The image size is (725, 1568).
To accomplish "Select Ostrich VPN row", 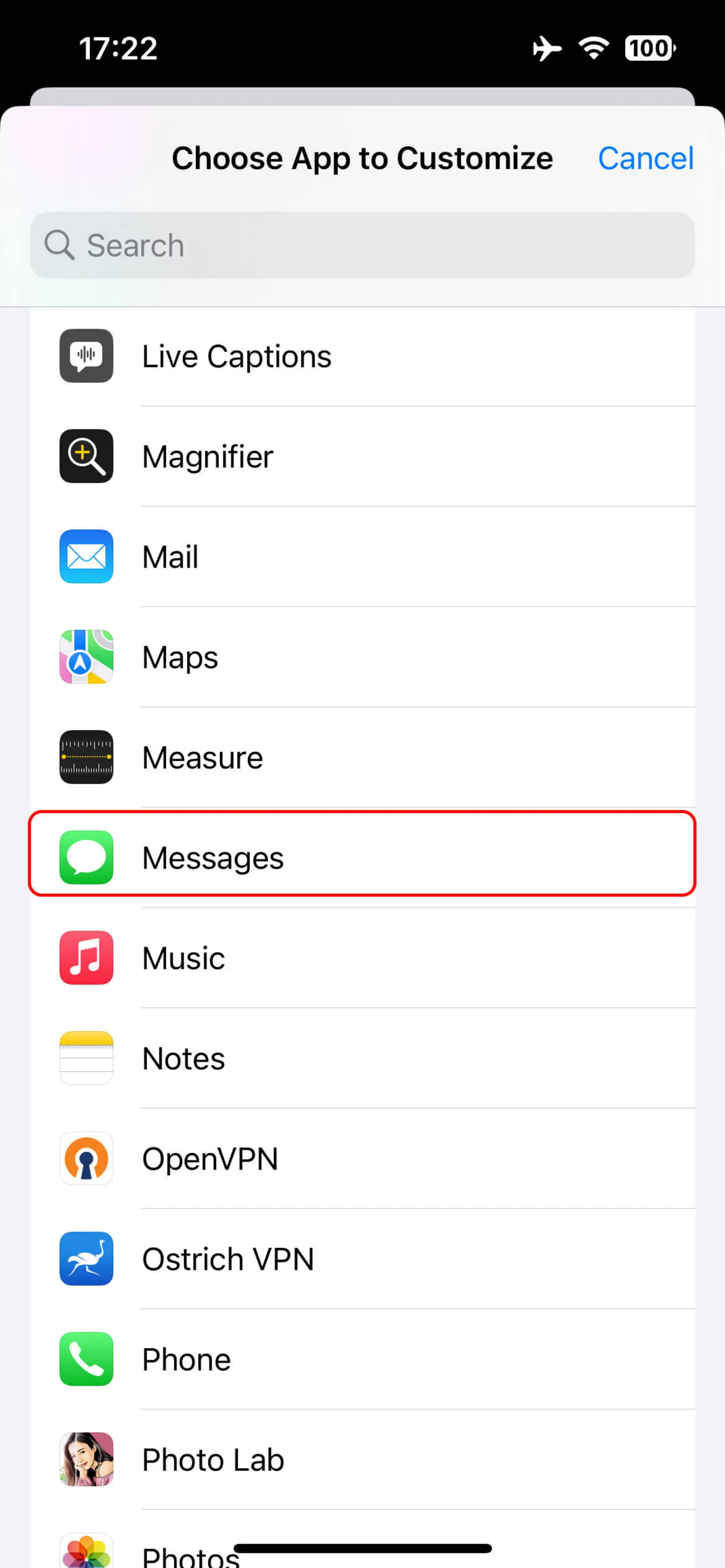I will point(362,1259).
